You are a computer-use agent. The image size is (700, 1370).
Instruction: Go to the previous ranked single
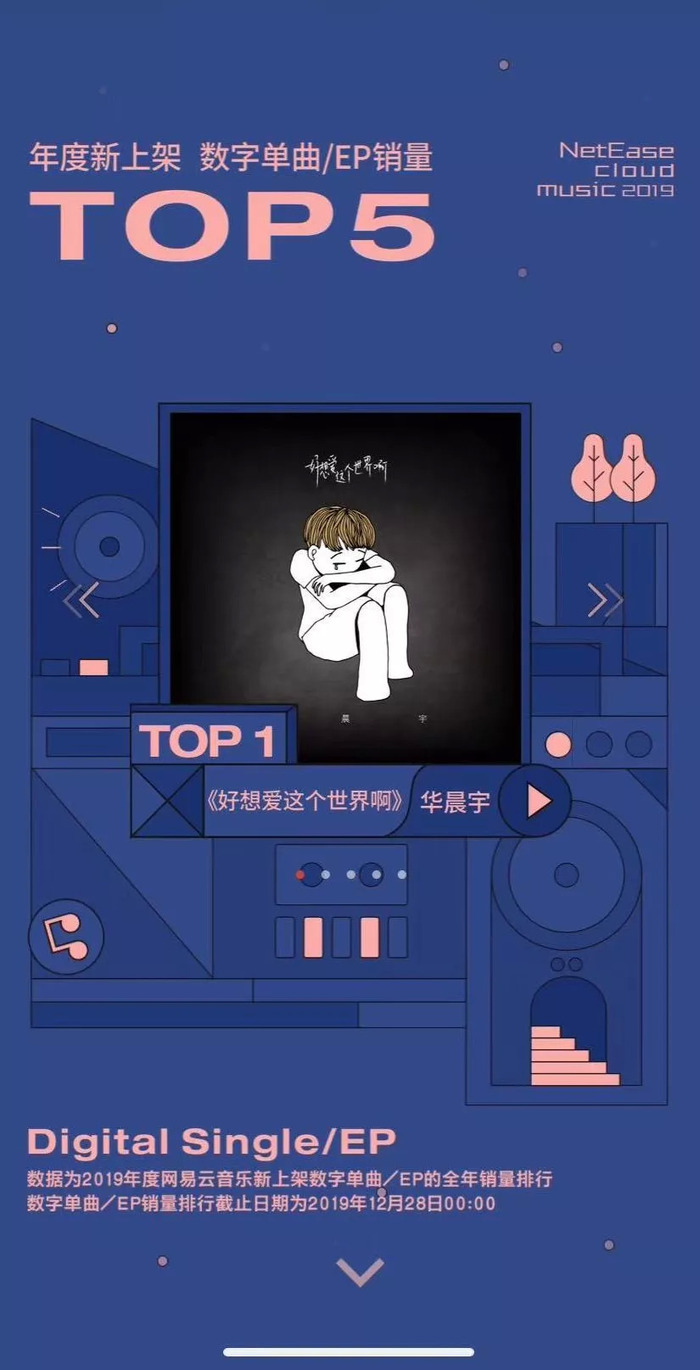coord(81,600)
